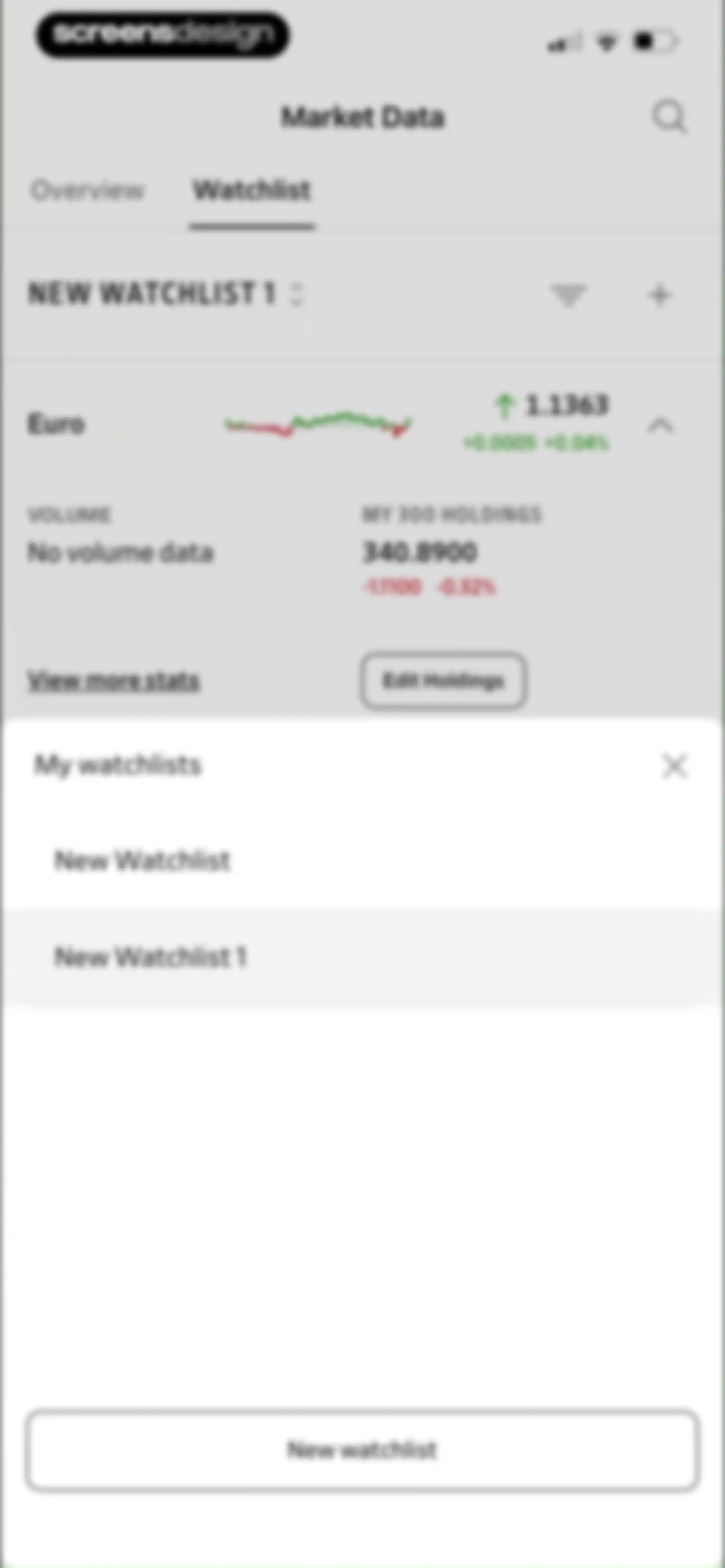Close the My watchlists sheet
Viewport: 725px width, 1568px height.
click(674, 766)
